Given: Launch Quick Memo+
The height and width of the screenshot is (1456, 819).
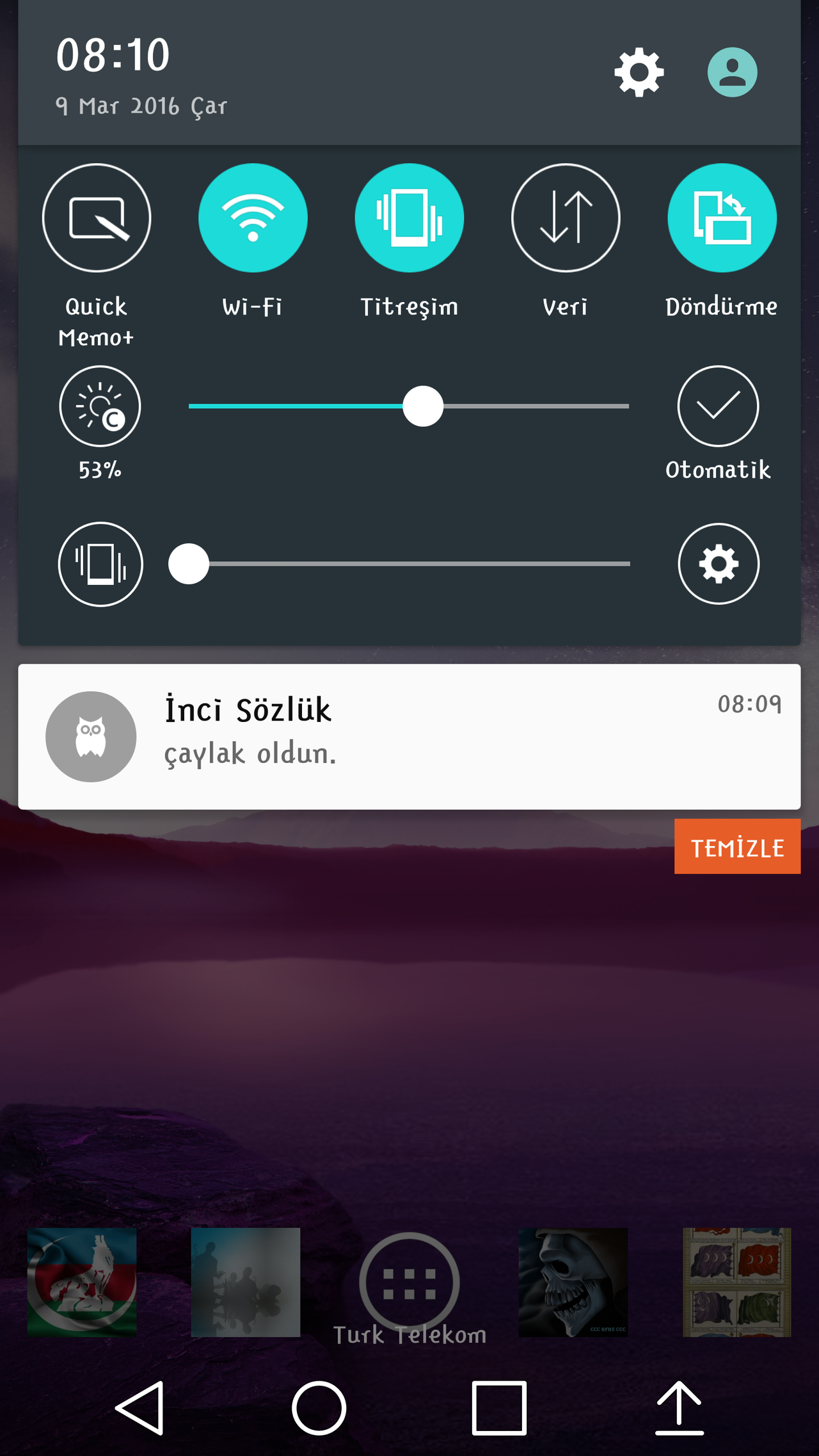Looking at the screenshot, I should coord(97,218).
